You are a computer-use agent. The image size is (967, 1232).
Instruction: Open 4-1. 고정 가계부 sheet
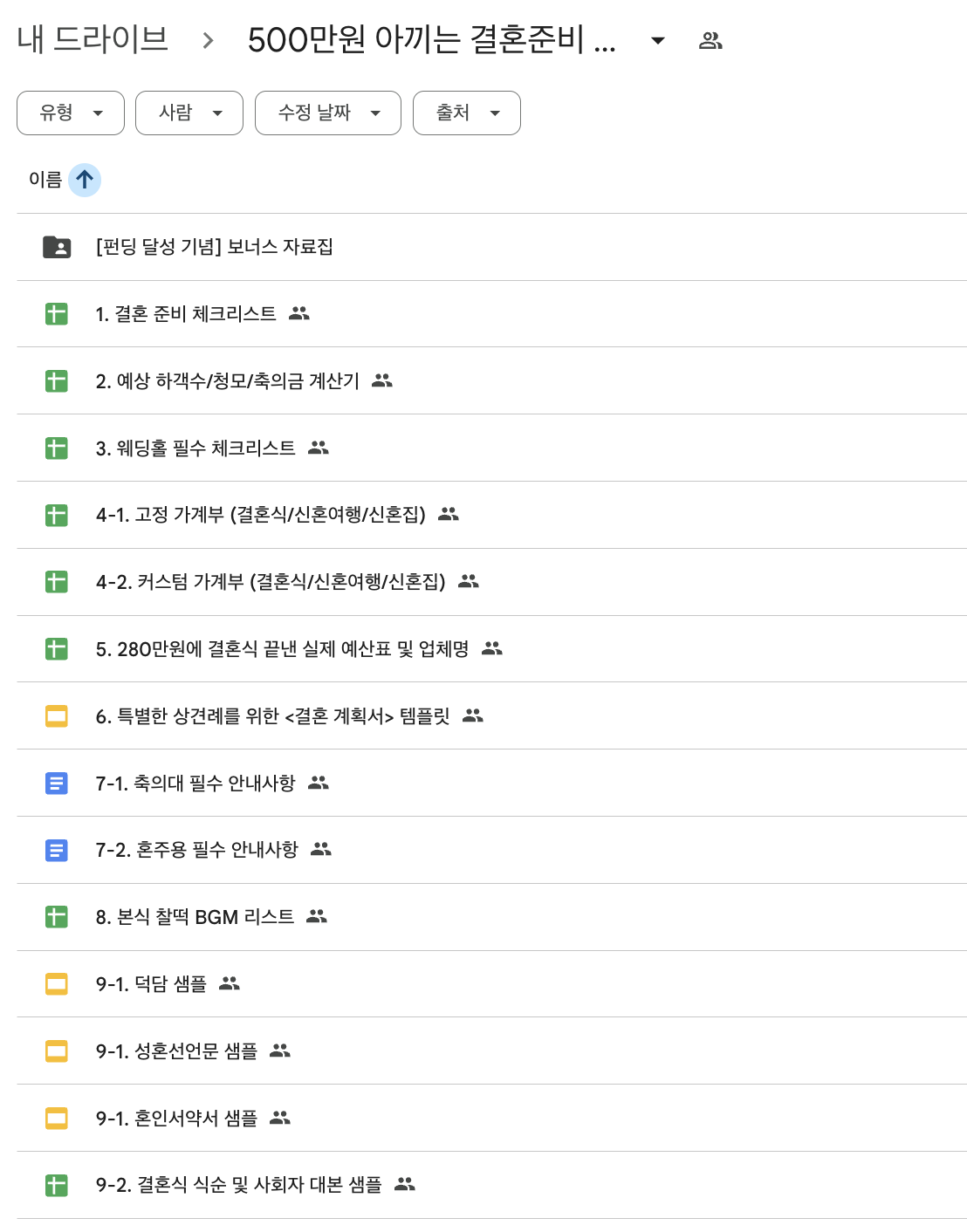point(260,515)
